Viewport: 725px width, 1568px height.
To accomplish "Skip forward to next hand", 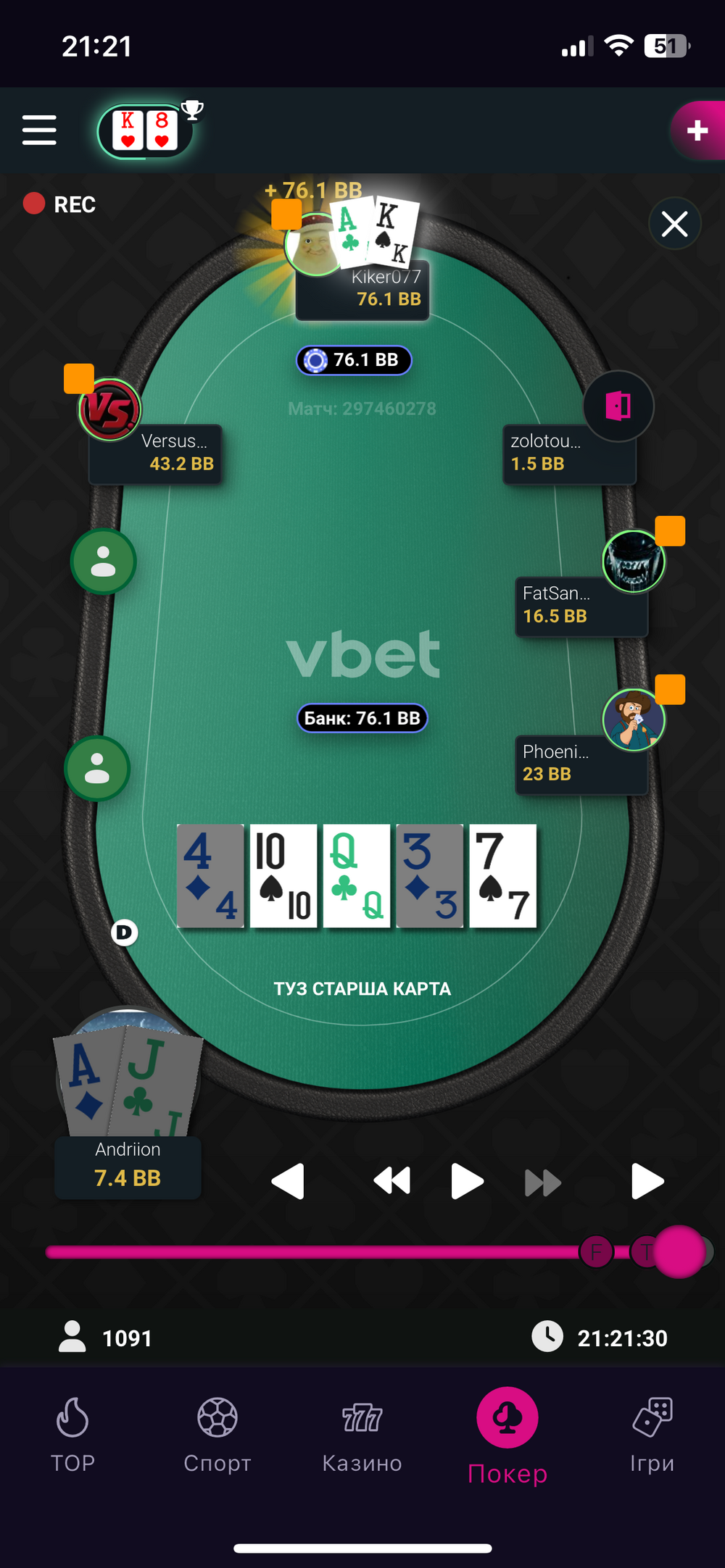I will click(647, 1181).
